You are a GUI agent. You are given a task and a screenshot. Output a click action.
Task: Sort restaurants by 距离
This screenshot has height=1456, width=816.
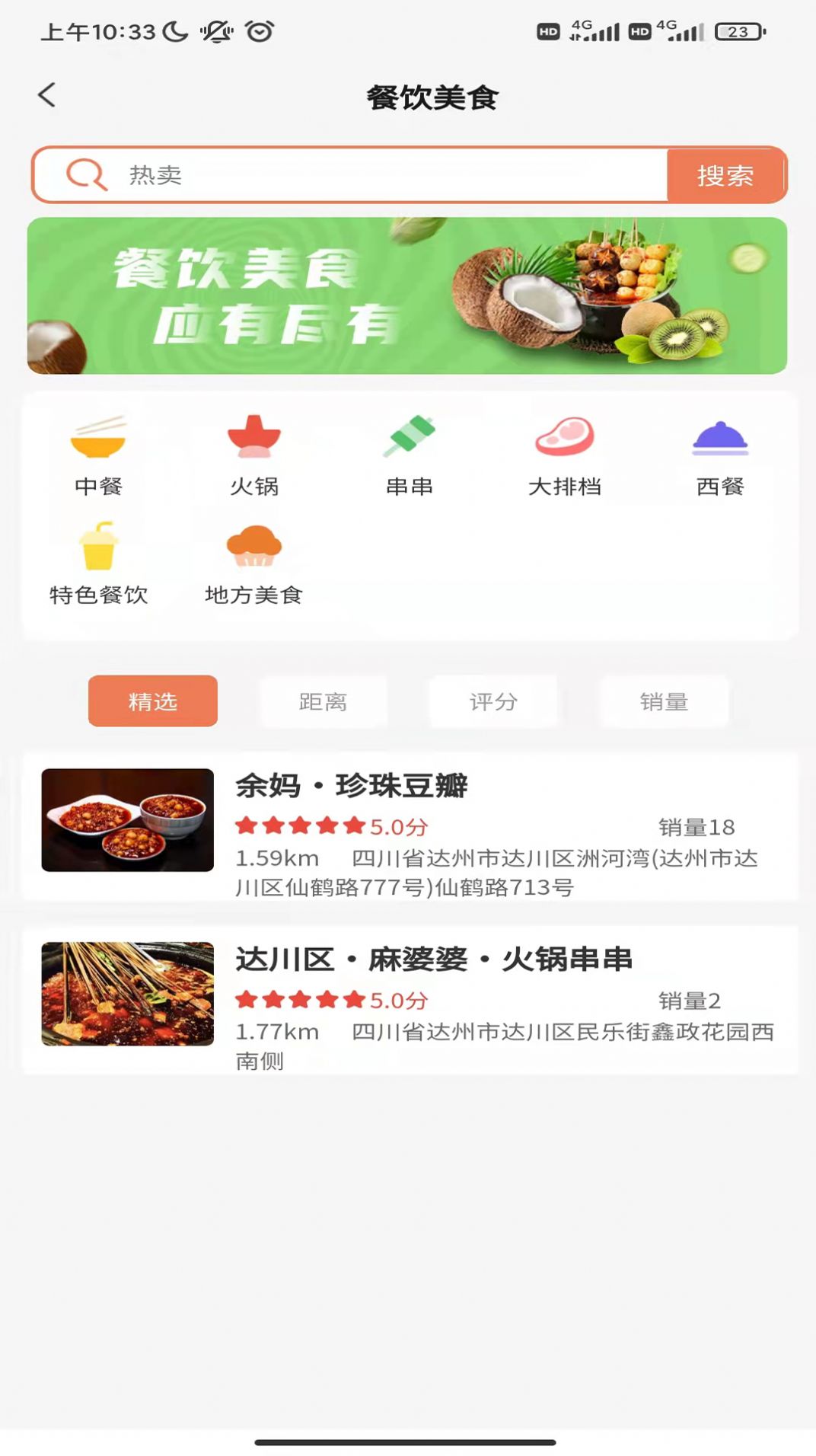324,701
